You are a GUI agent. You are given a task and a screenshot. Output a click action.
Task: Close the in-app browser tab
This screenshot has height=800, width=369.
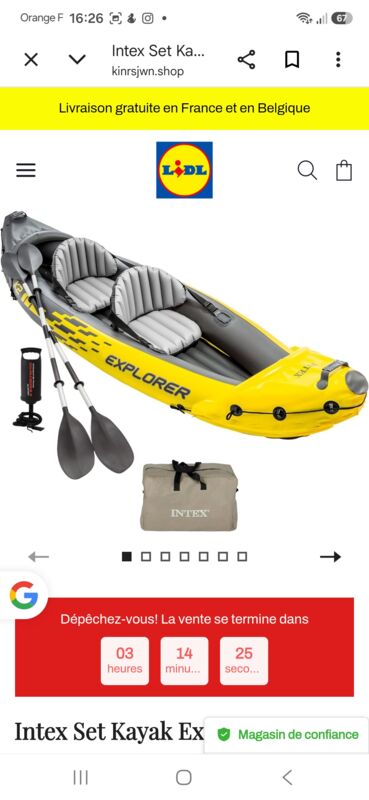tap(31, 60)
